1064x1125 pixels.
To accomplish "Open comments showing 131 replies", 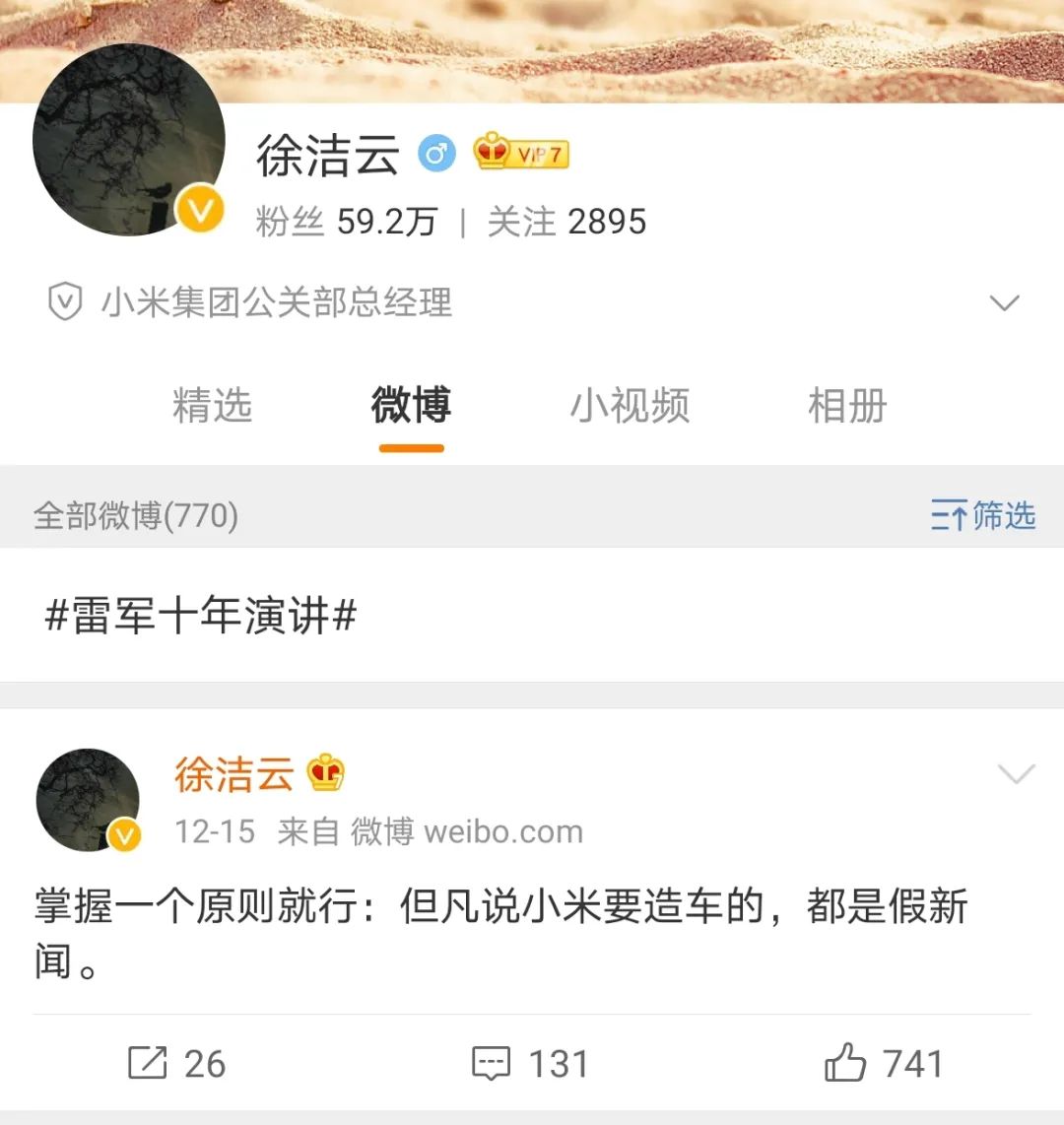I will pyautogui.click(x=530, y=1064).
